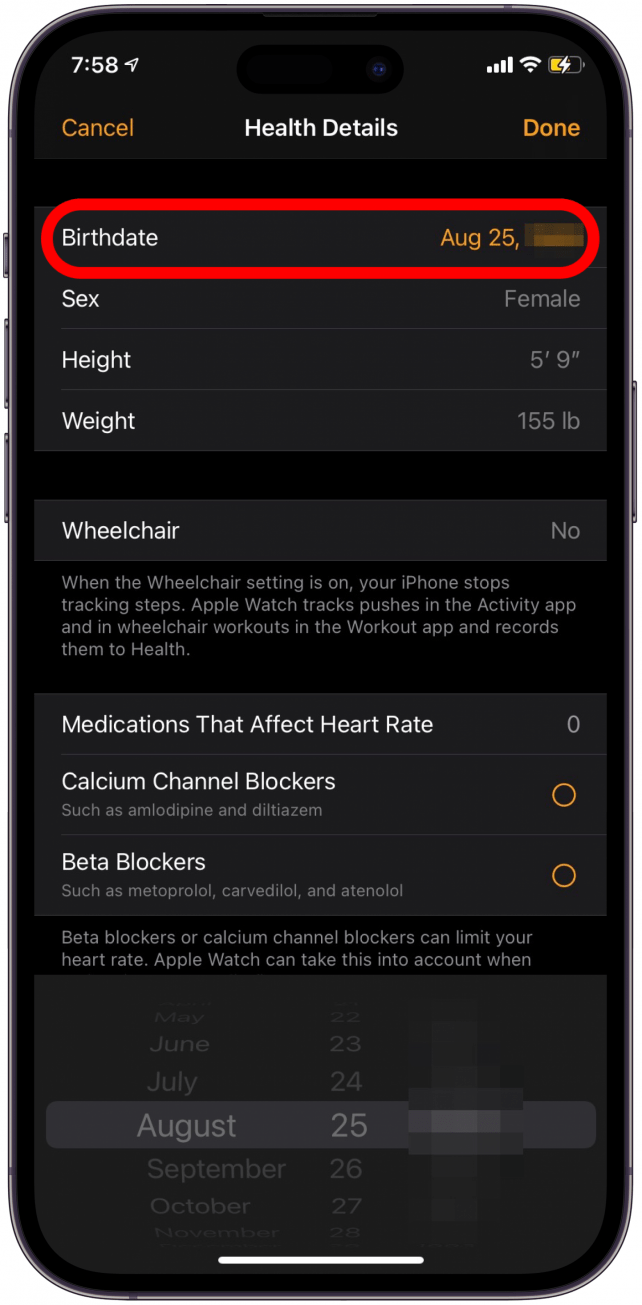Select day 26 in the picker
Image resolution: width=642 pixels, height=1305 pixels.
pos(346,1169)
